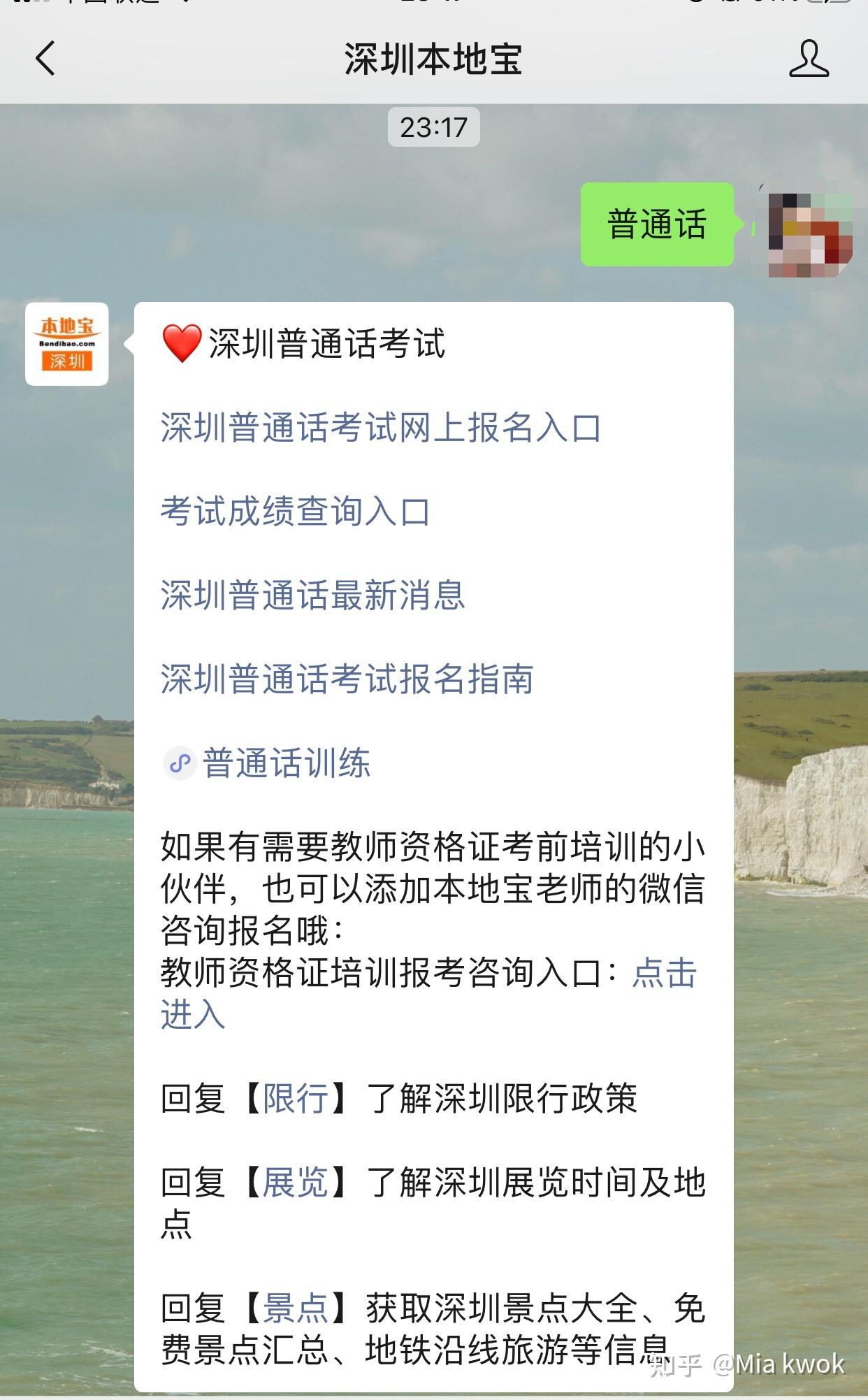
Task: Go back from the 深圳本地宝 chat
Action: 45,58
